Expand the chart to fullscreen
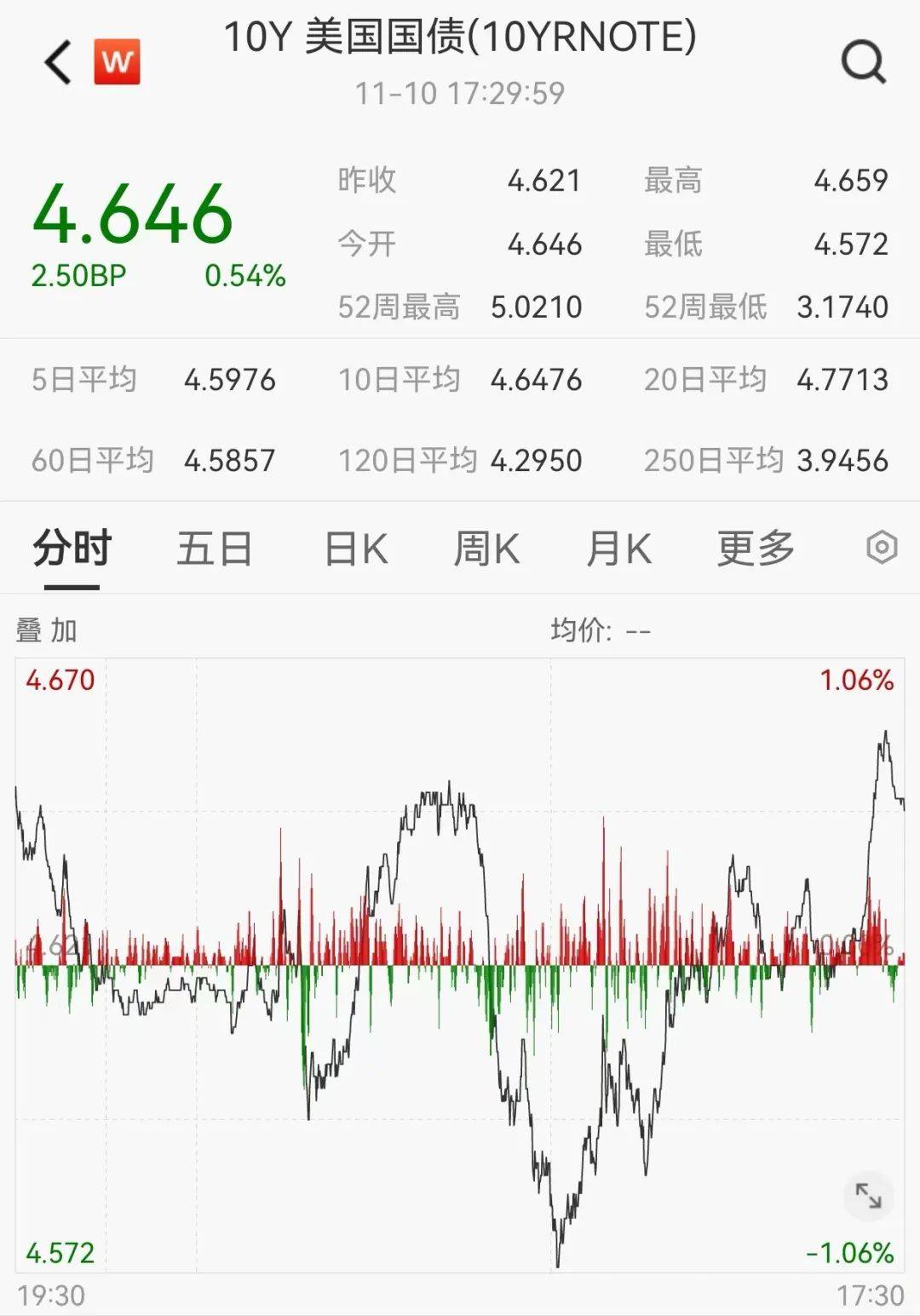 [868, 1196]
